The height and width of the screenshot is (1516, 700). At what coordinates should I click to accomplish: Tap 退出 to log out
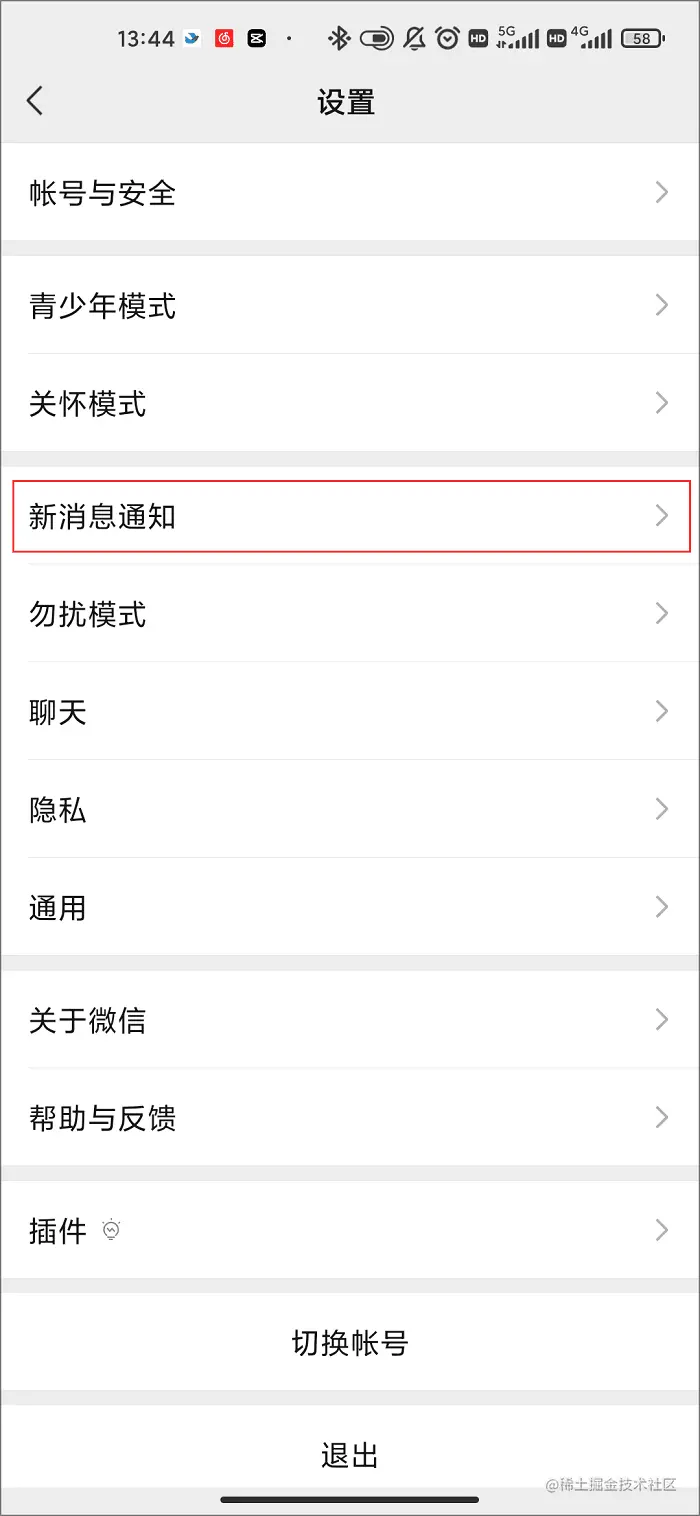(x=350, y=1455)
